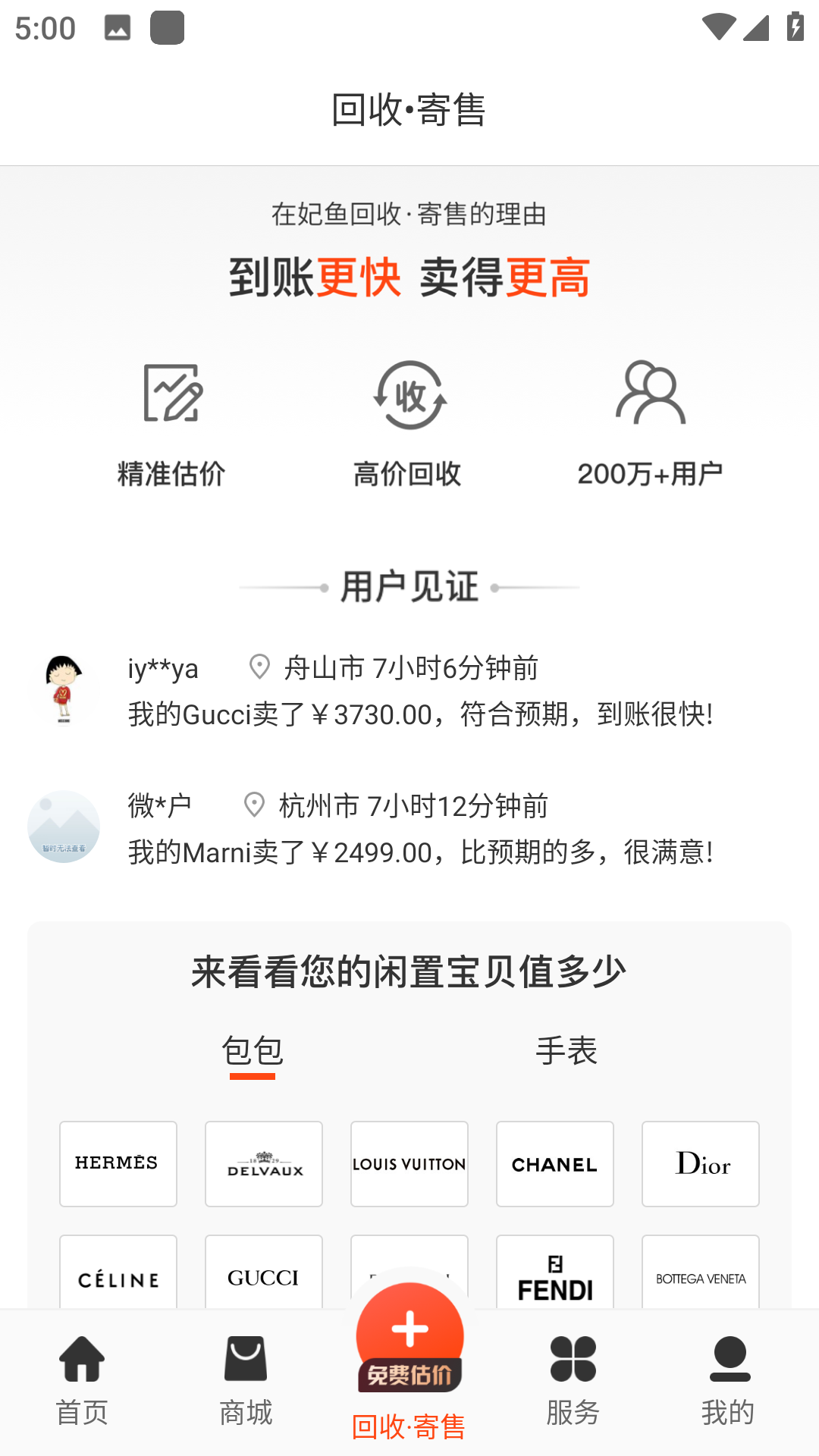The image size is (819, 1456).
Task: Select the GUCCI brand tile
Action: [264, 1274]
